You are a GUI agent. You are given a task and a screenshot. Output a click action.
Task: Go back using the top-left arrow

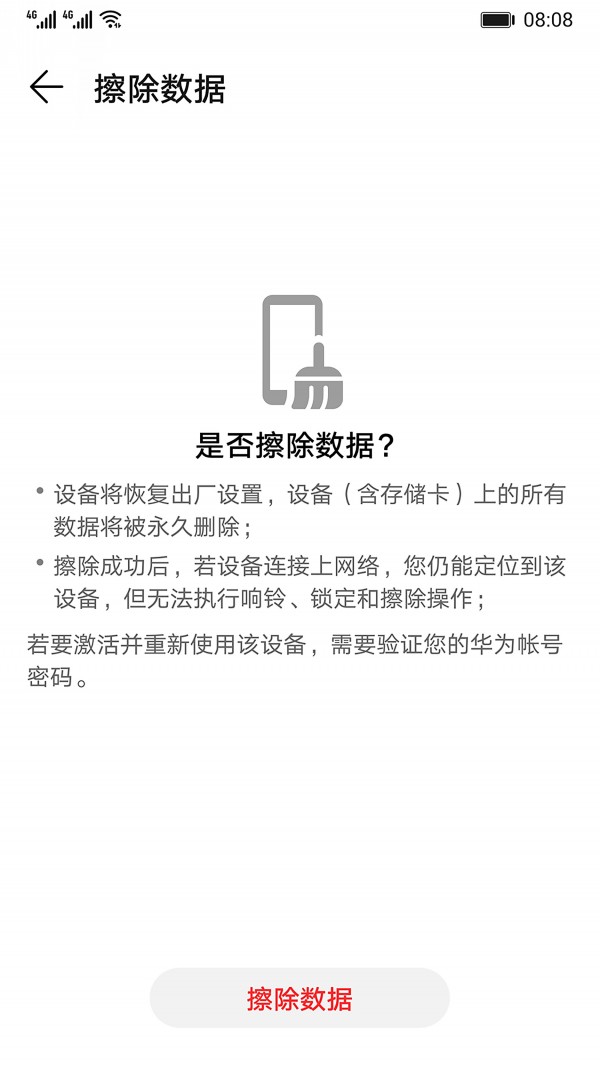[46, 88]
